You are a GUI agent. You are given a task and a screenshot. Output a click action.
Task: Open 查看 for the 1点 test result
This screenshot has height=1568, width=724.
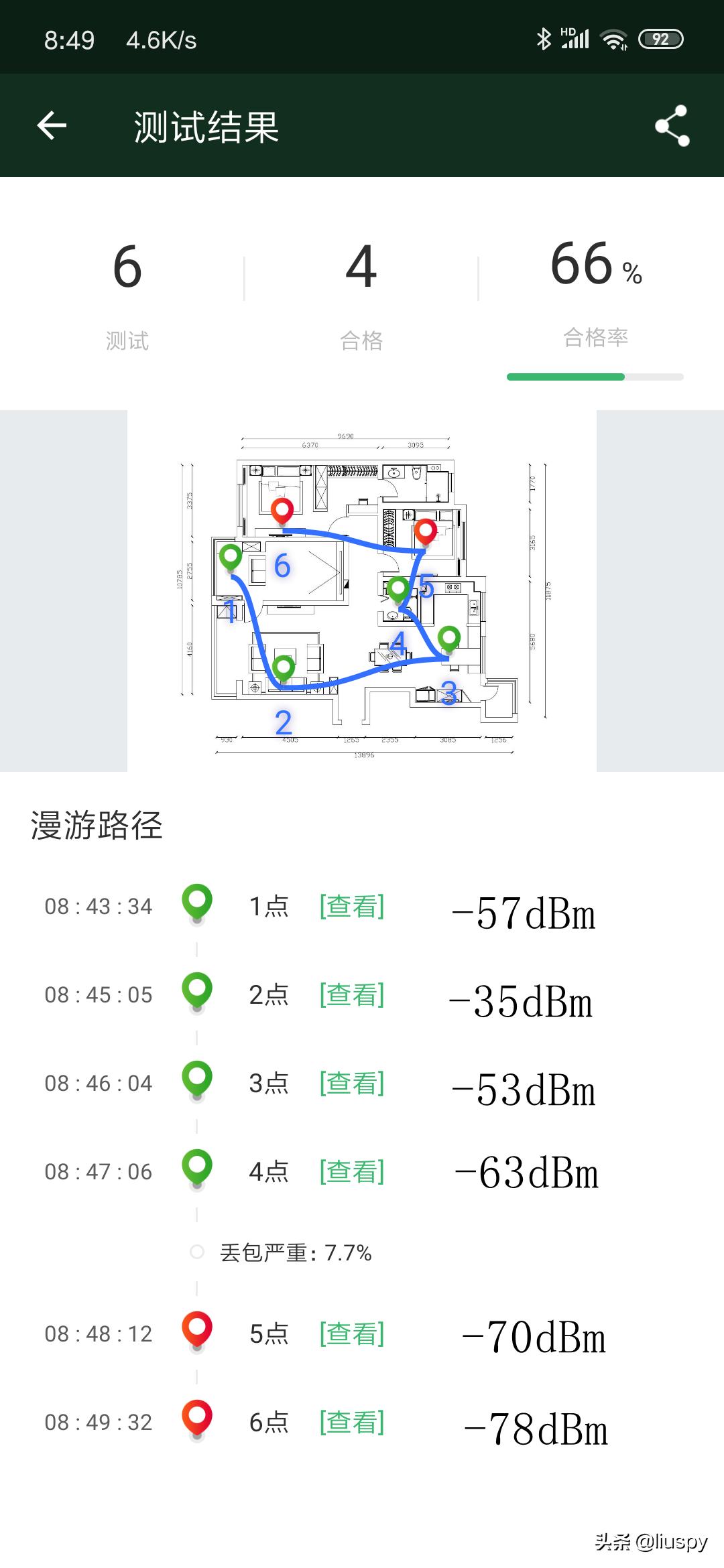353,906
